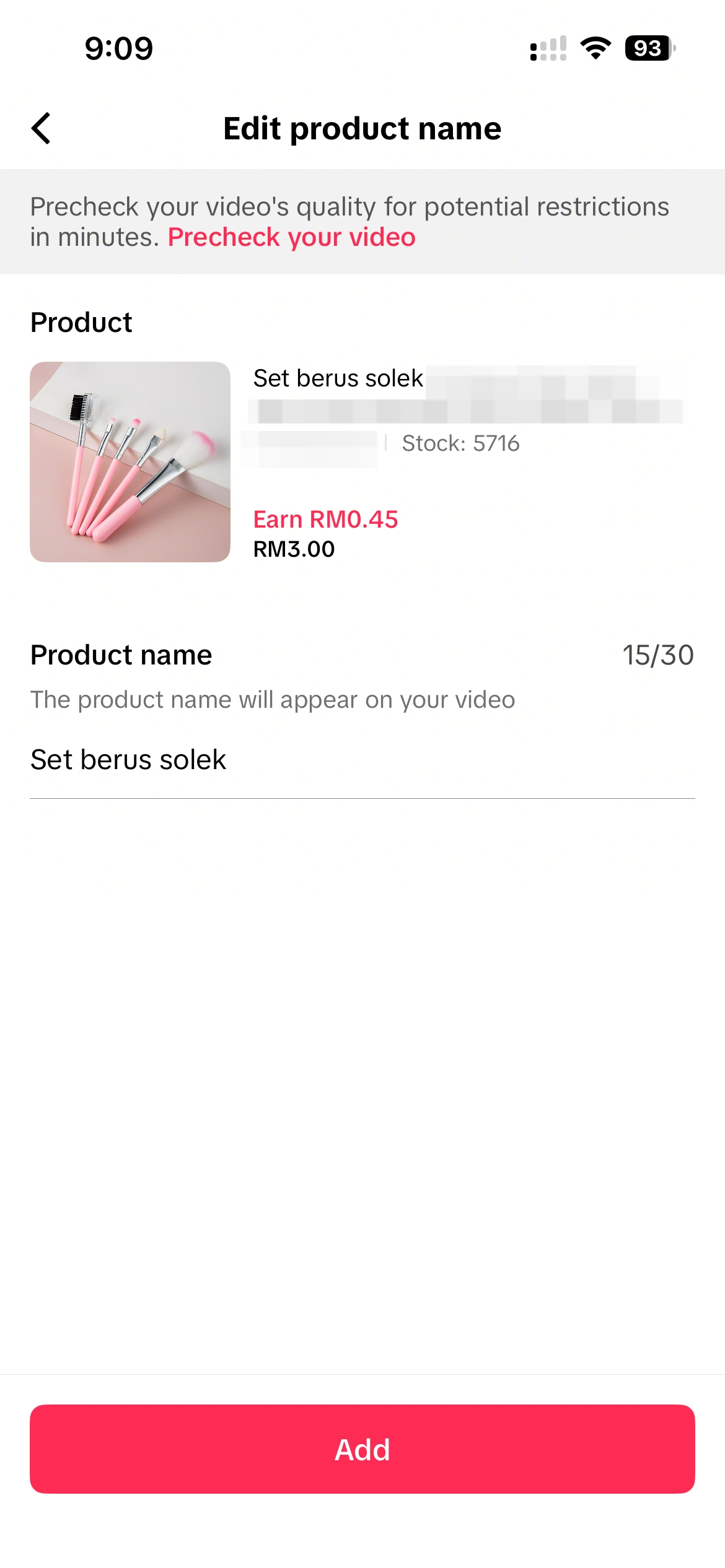
Task: Tap the Add button
Action: 362,1449
